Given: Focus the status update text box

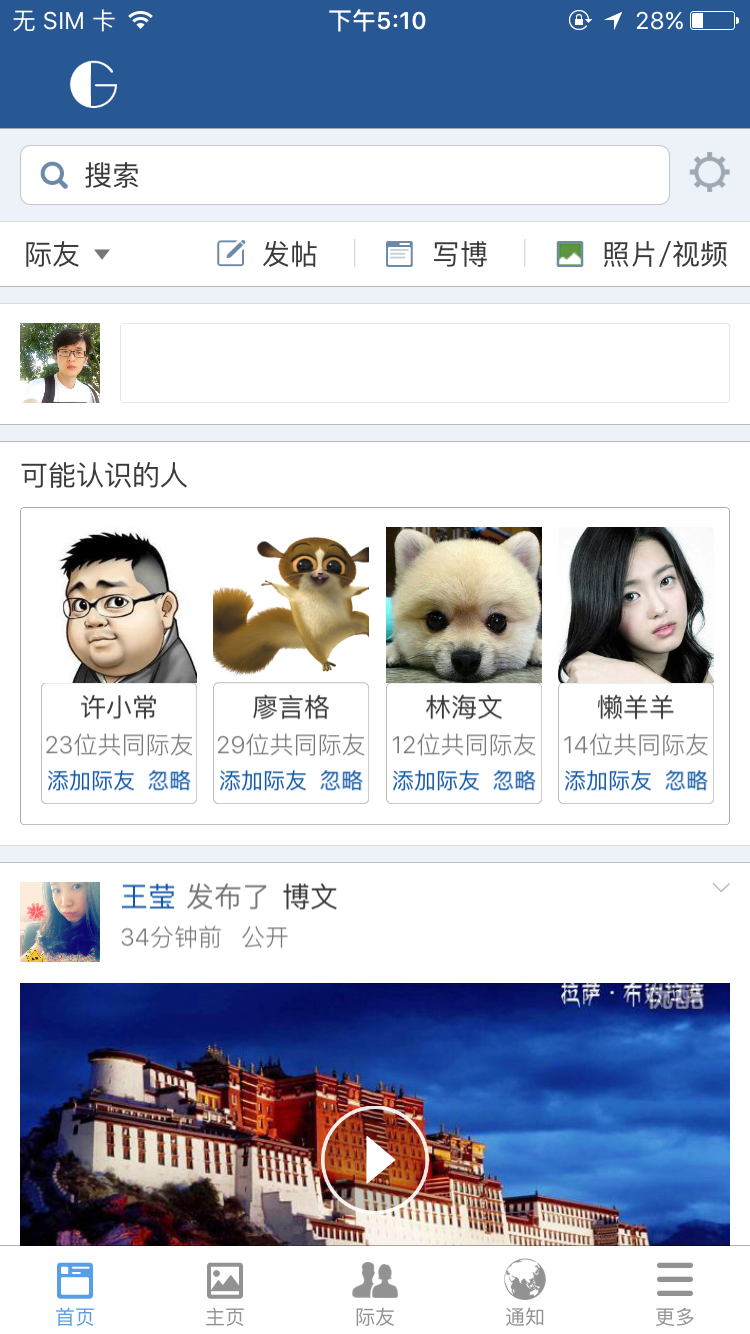Looking at the screenshot, I should coord(424,363).
